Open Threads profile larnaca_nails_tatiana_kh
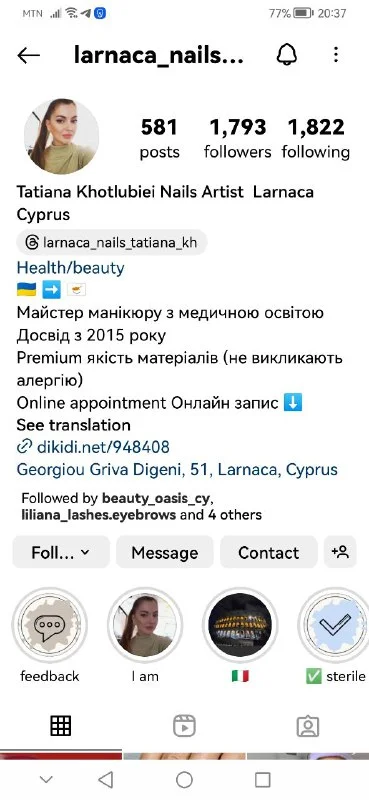 (111, 242)
